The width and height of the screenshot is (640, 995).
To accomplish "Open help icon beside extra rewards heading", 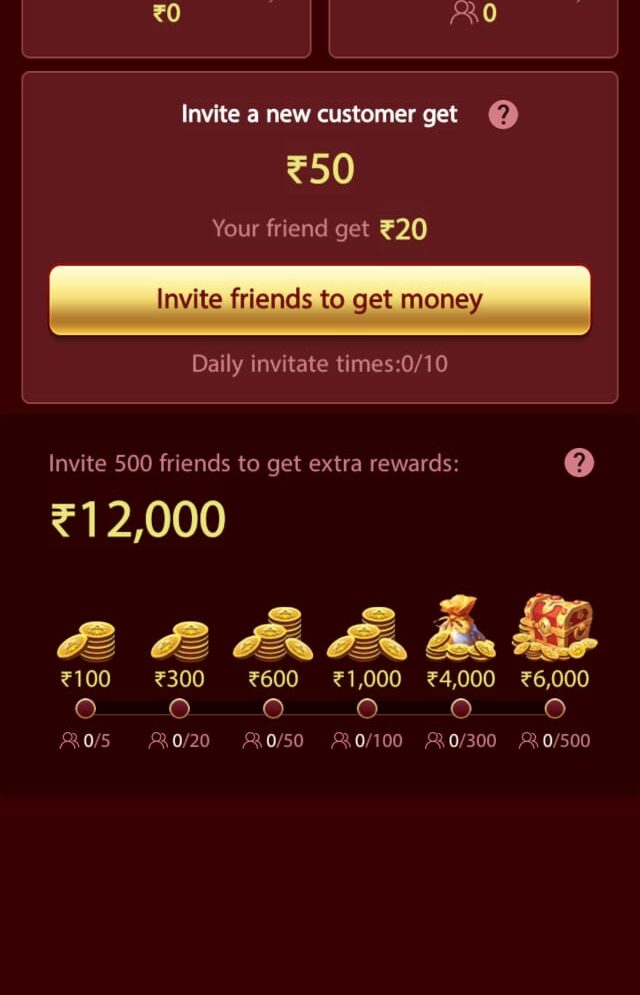I will [x=579, y=463].
